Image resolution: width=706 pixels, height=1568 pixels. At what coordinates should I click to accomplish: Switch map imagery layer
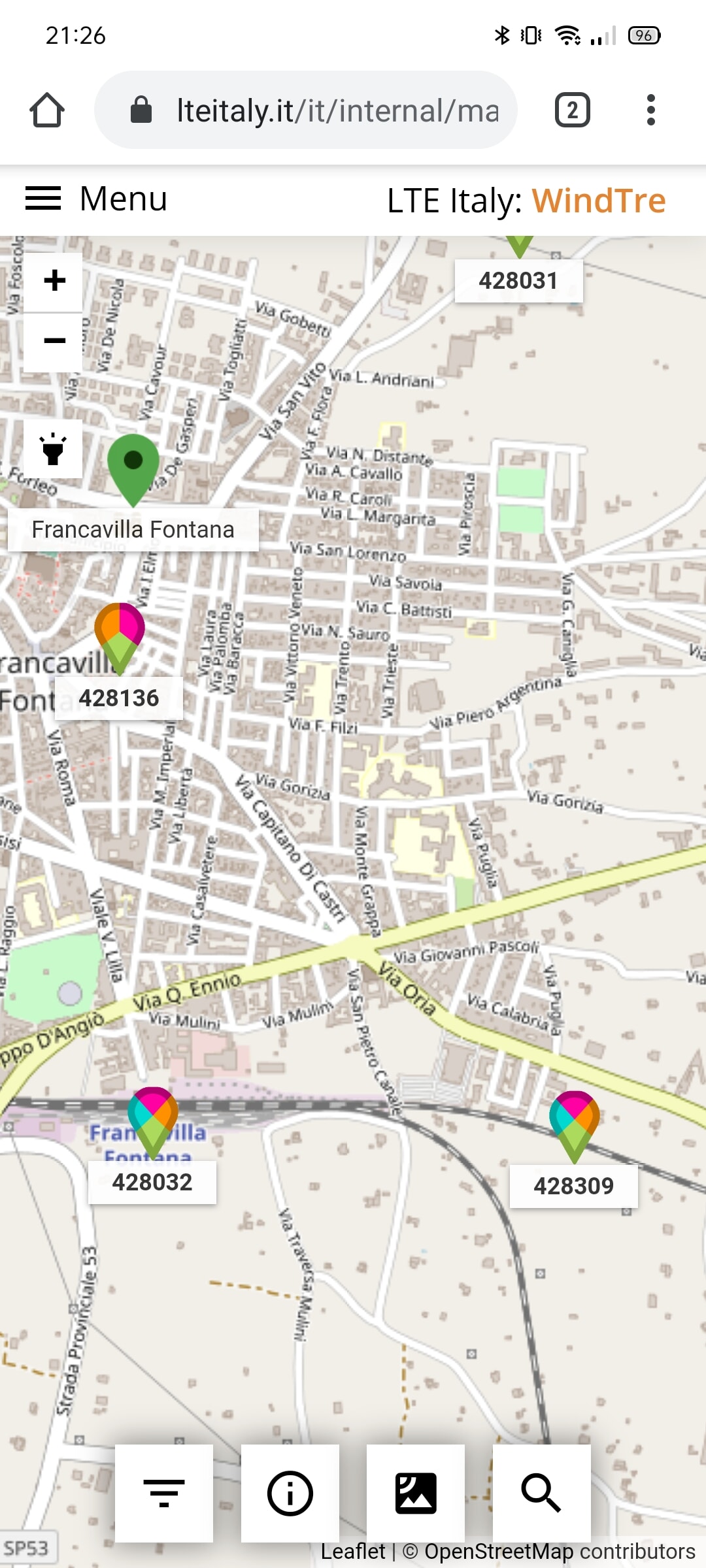tap(416, 1493)
